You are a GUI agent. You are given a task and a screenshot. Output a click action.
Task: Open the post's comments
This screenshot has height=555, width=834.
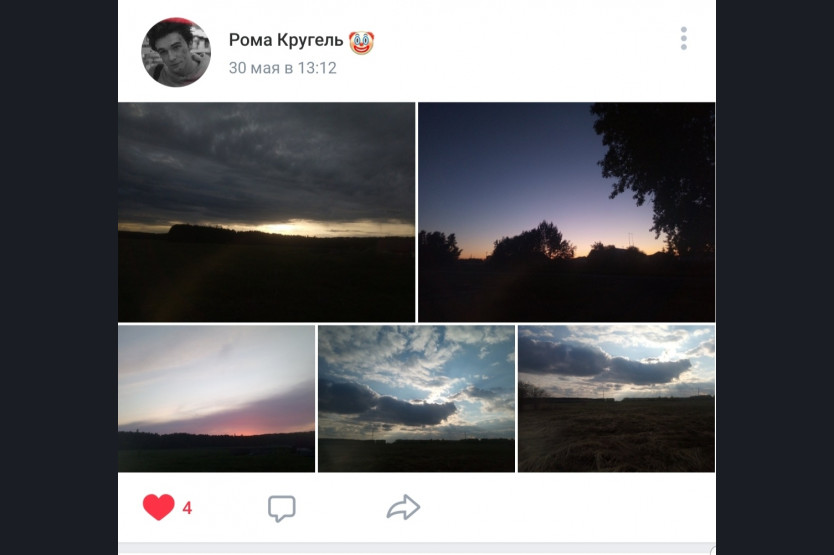(282, 508)
